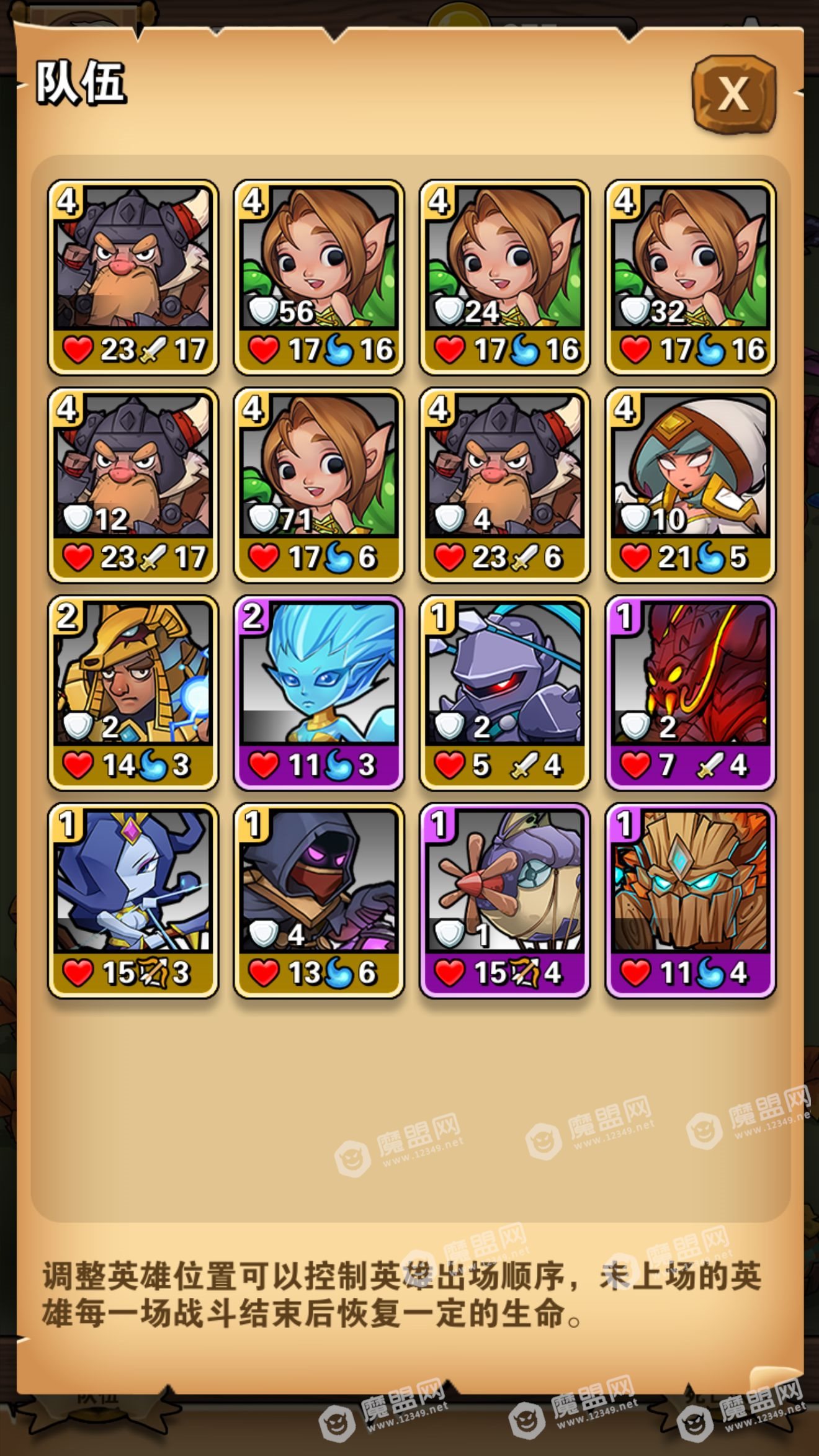Select the elf hero card with shield 24

point(504,277)
